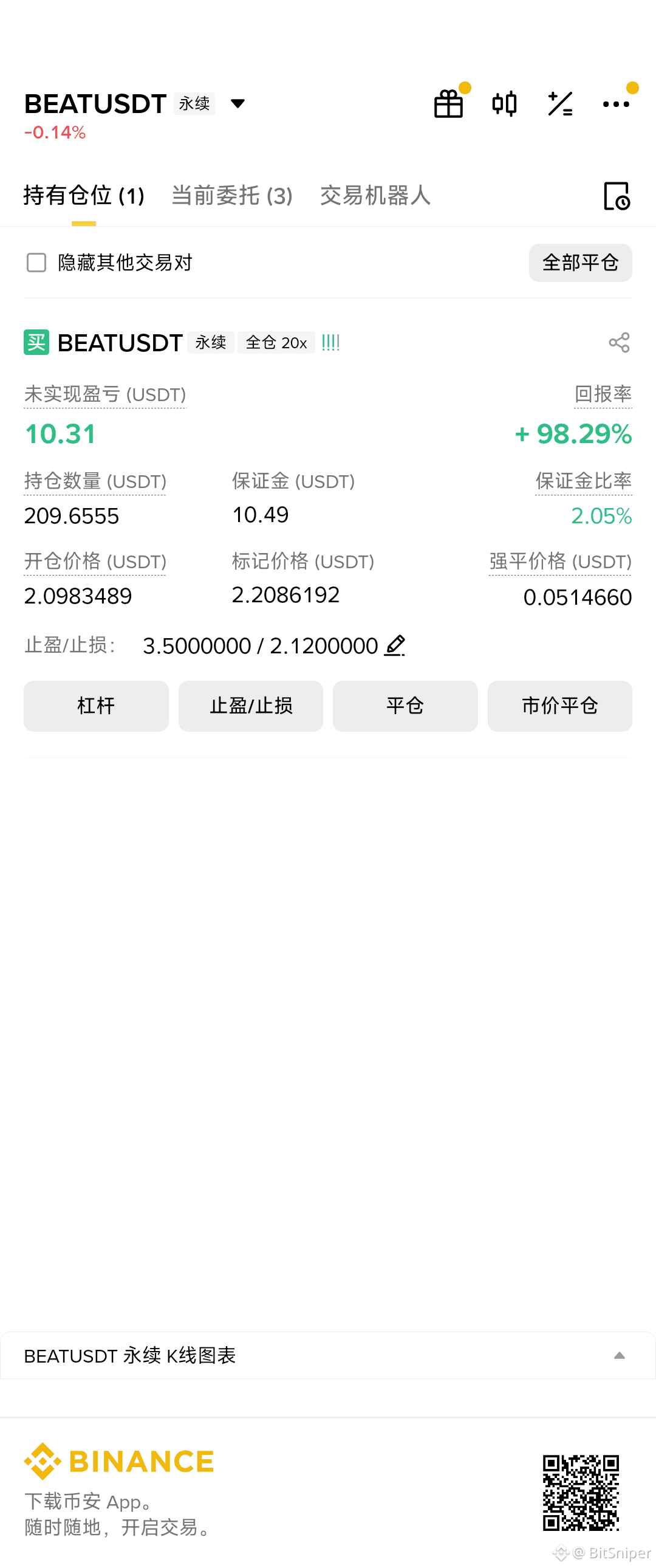Tap the 止盈/止损 button

click(251, 706)
